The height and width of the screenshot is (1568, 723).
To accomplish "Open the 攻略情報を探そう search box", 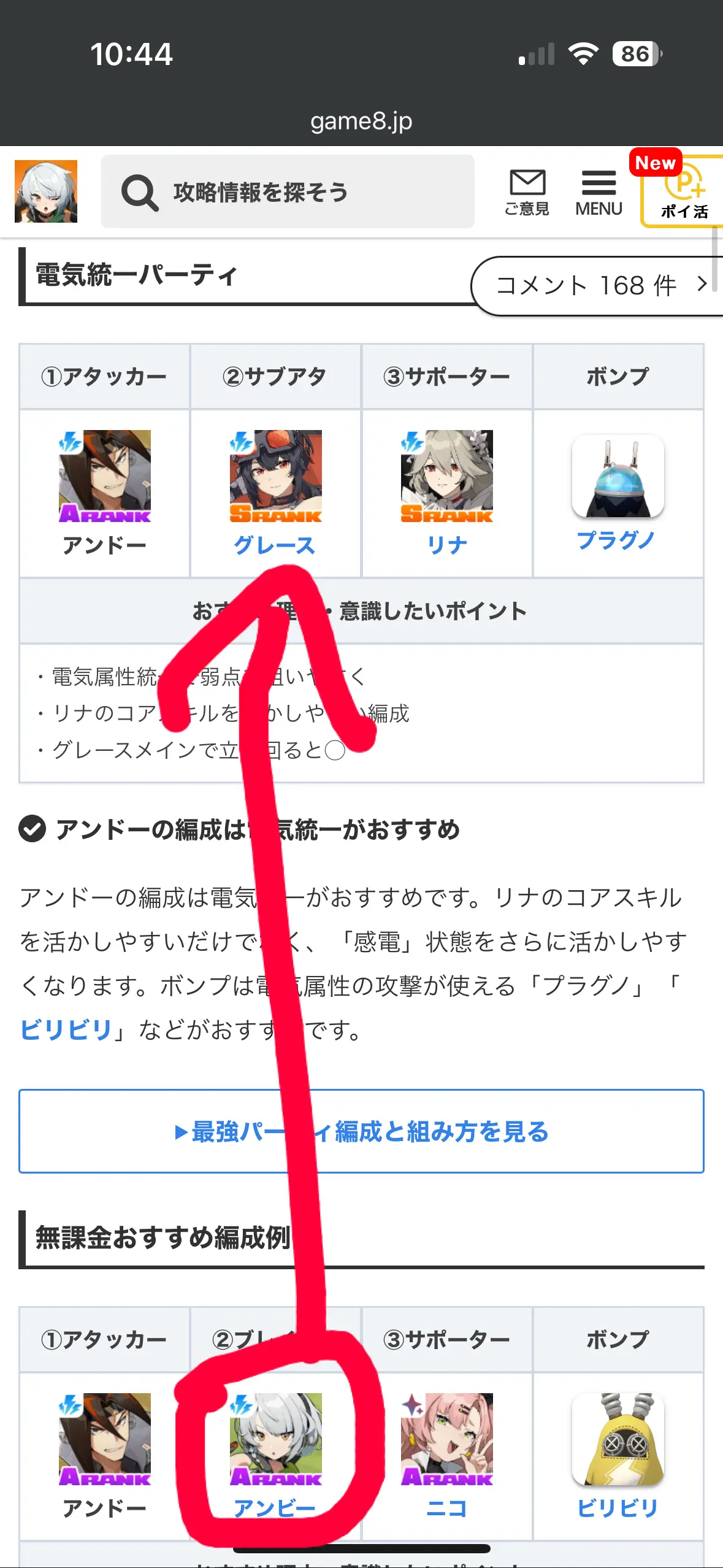I will point(288,191).
